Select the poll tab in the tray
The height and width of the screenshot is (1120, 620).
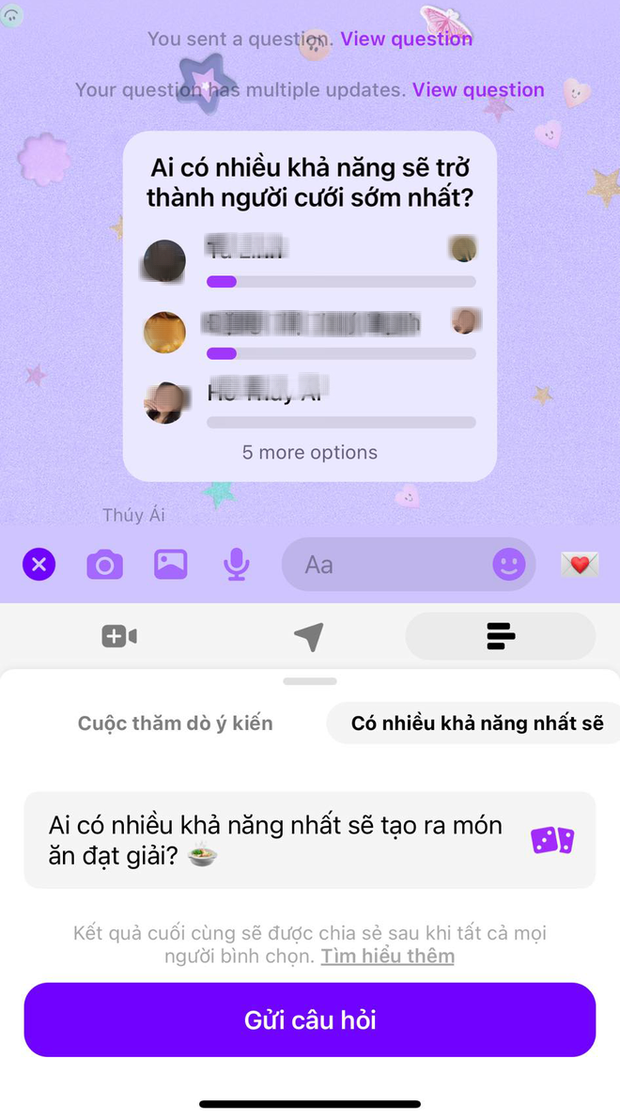[500, 636]
